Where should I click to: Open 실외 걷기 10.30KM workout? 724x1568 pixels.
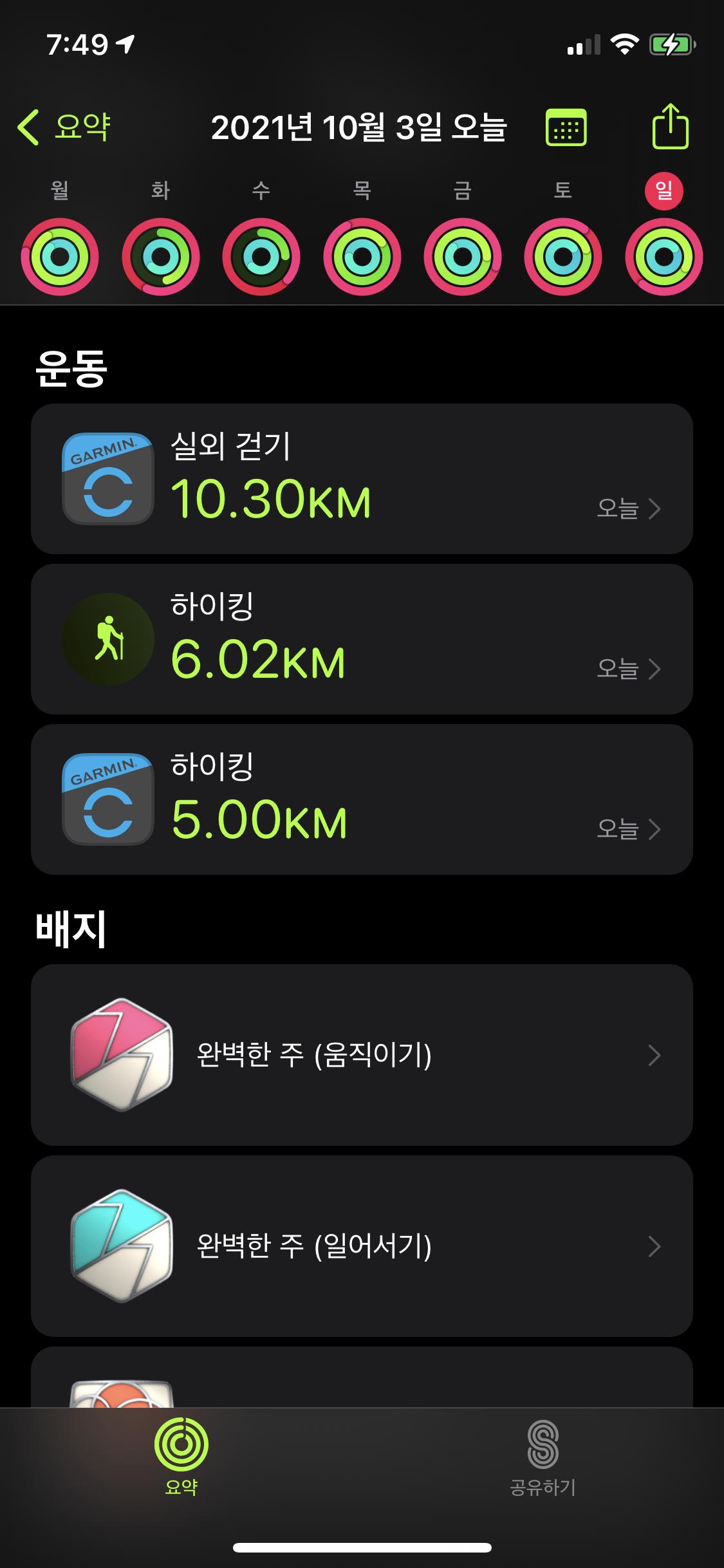pos(362,479)
